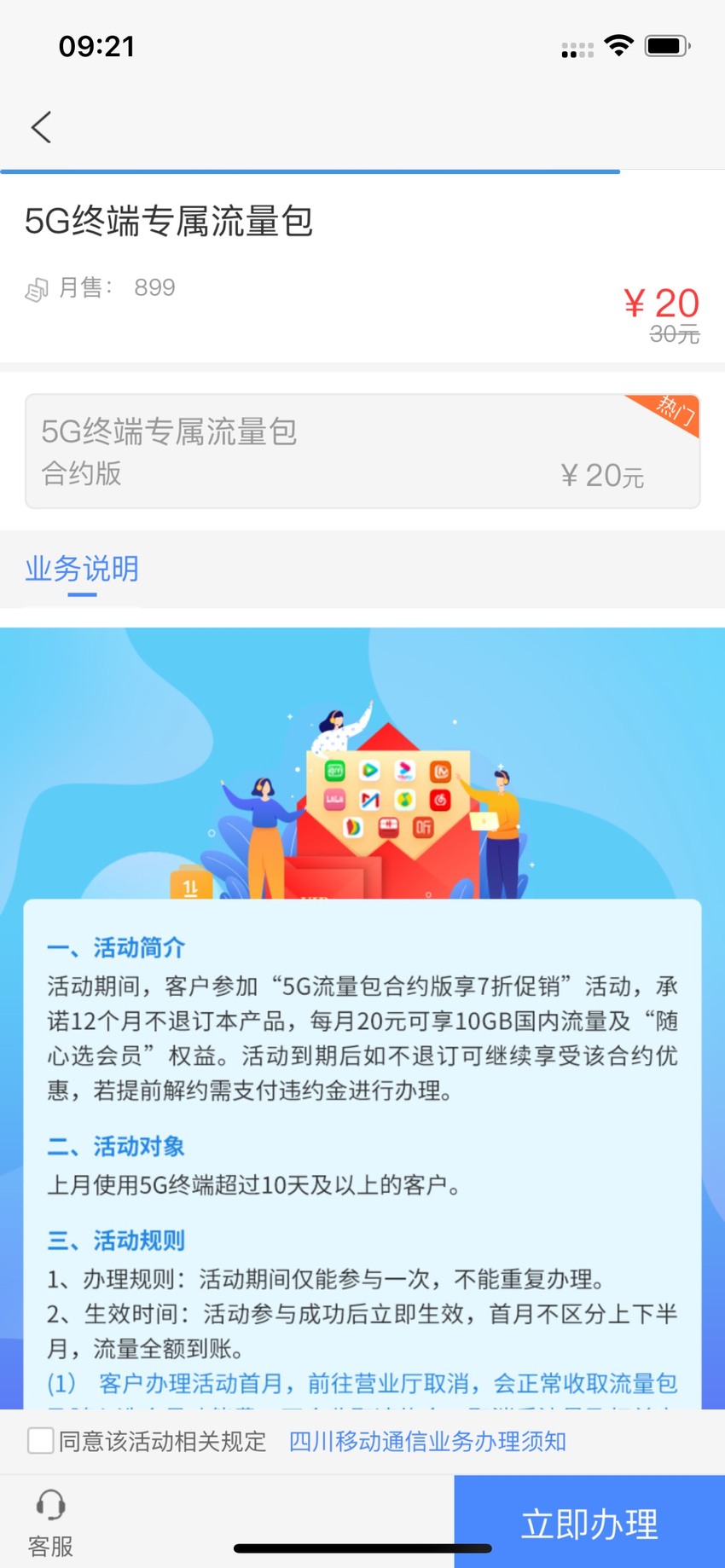Go back using the top-left arrow
This screenshot has width=725, height=1568.
41,127
